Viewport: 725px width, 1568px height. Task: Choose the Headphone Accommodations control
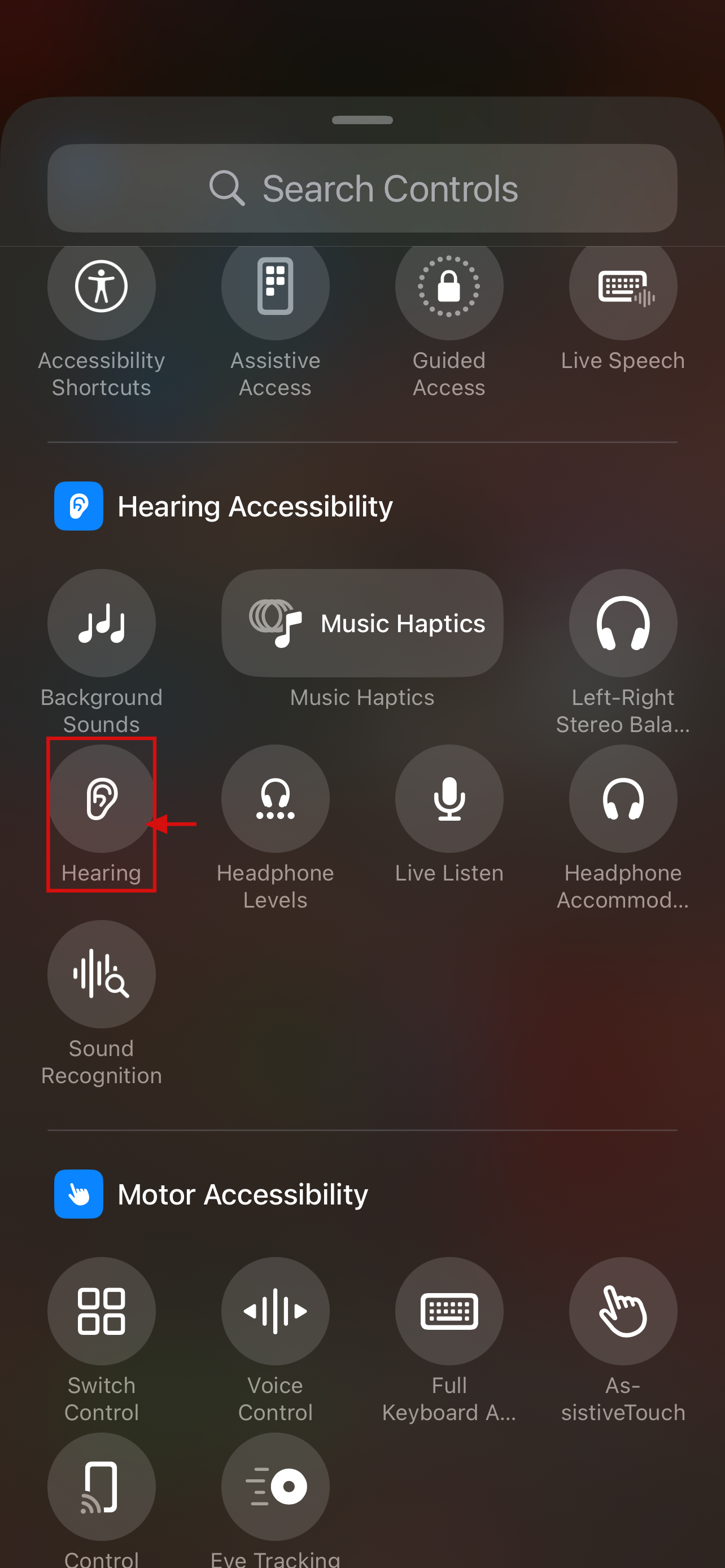coord(623,799)
